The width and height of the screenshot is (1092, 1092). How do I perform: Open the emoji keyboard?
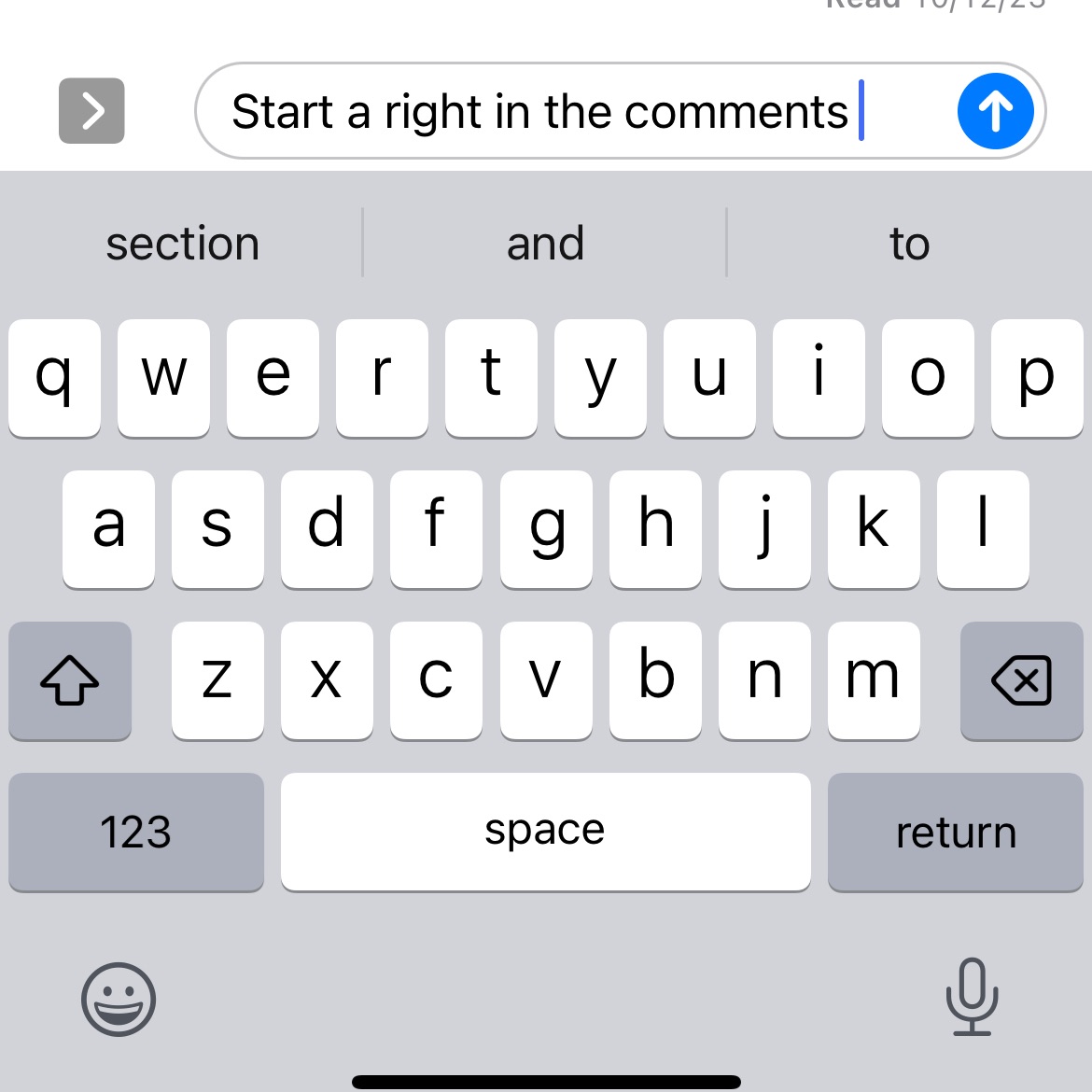pos(119,999)
